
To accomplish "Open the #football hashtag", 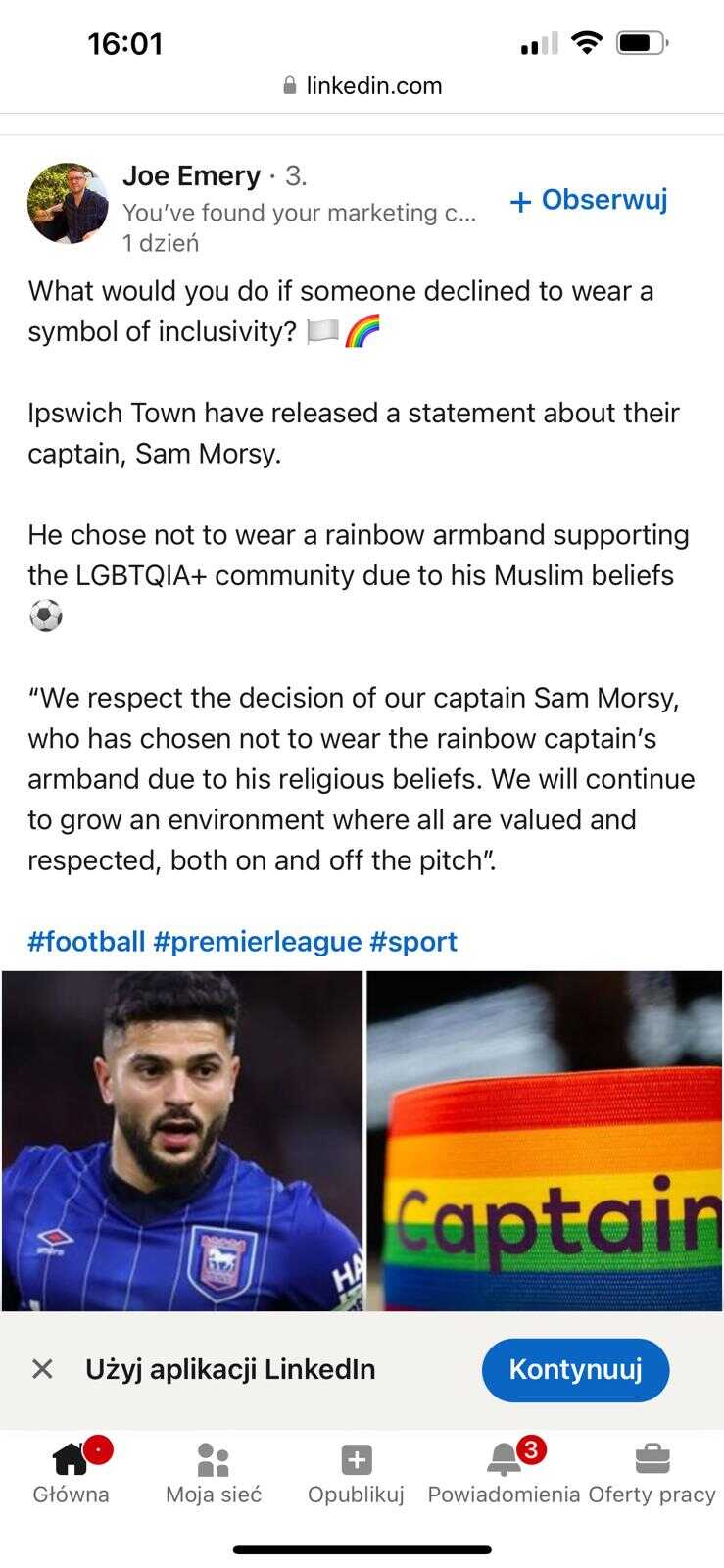I will click(86, 942).
